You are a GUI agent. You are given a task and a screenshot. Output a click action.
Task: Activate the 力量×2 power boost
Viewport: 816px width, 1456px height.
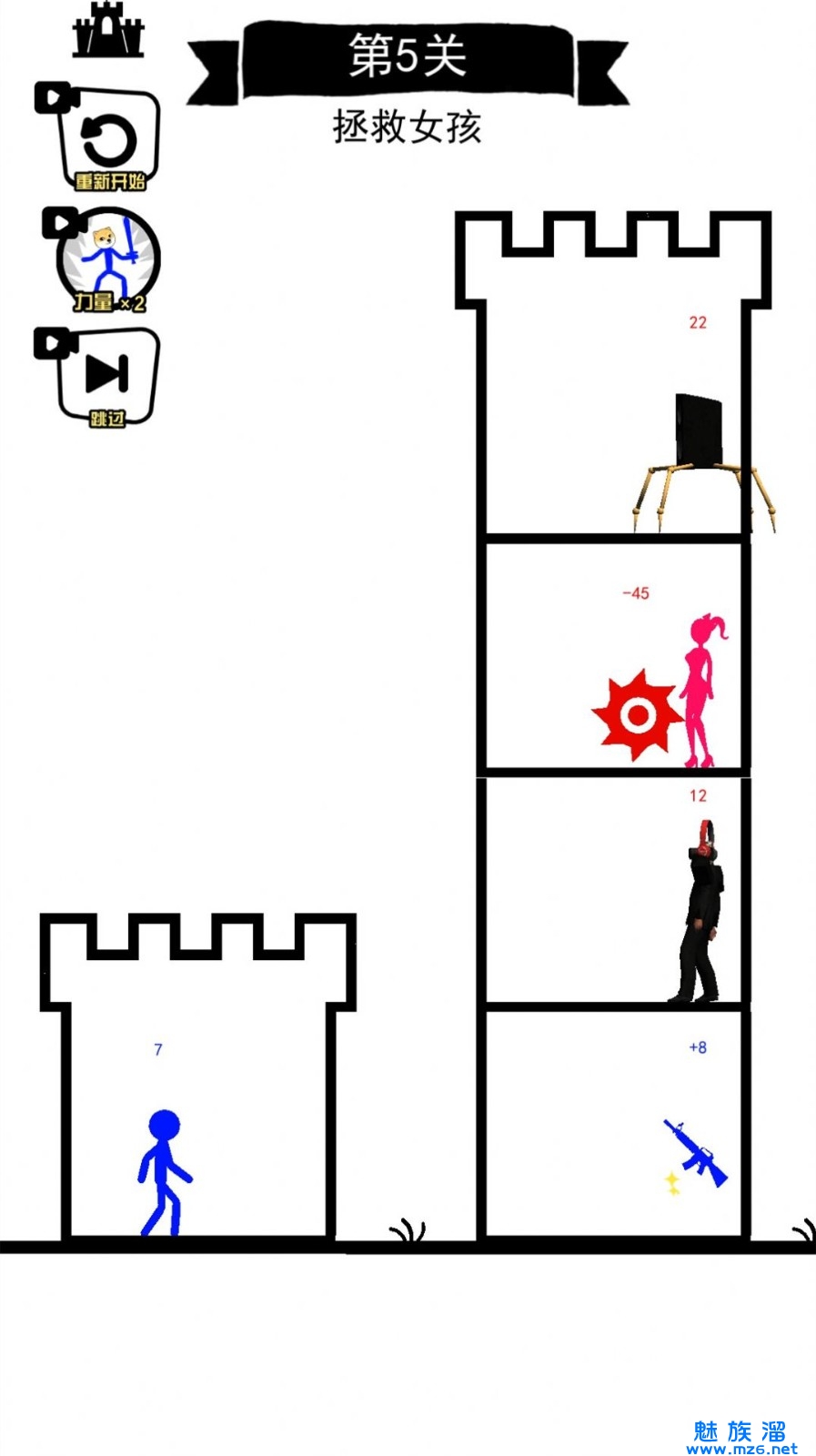[x=108, y=261]
